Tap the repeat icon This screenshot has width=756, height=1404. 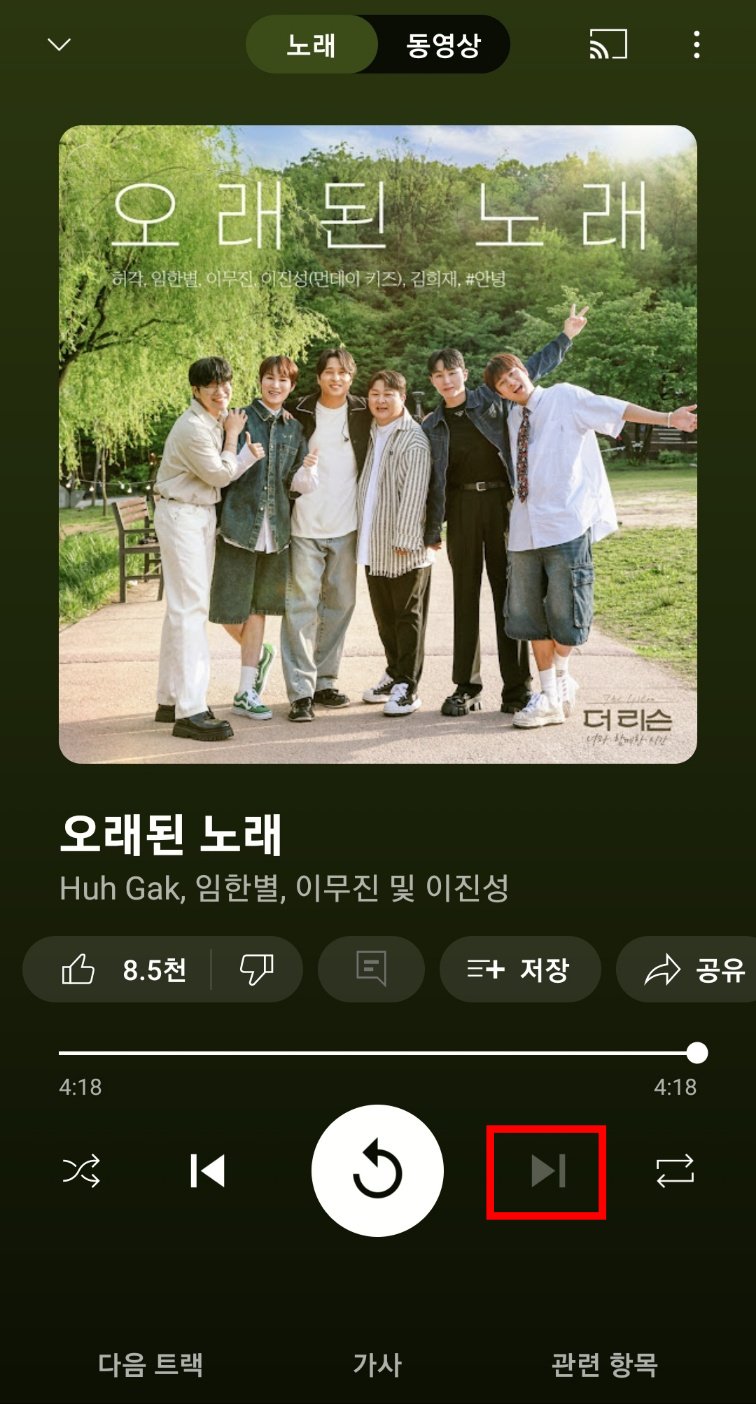click(x=673, y=1170)
